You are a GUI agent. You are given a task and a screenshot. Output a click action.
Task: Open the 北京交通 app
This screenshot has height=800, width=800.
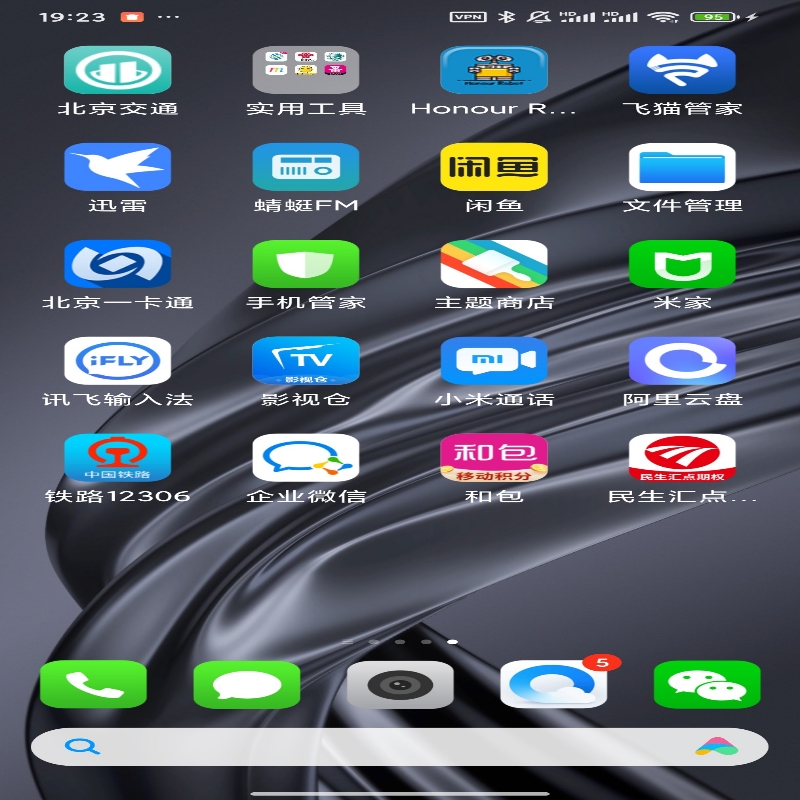(x=117, y=71)
